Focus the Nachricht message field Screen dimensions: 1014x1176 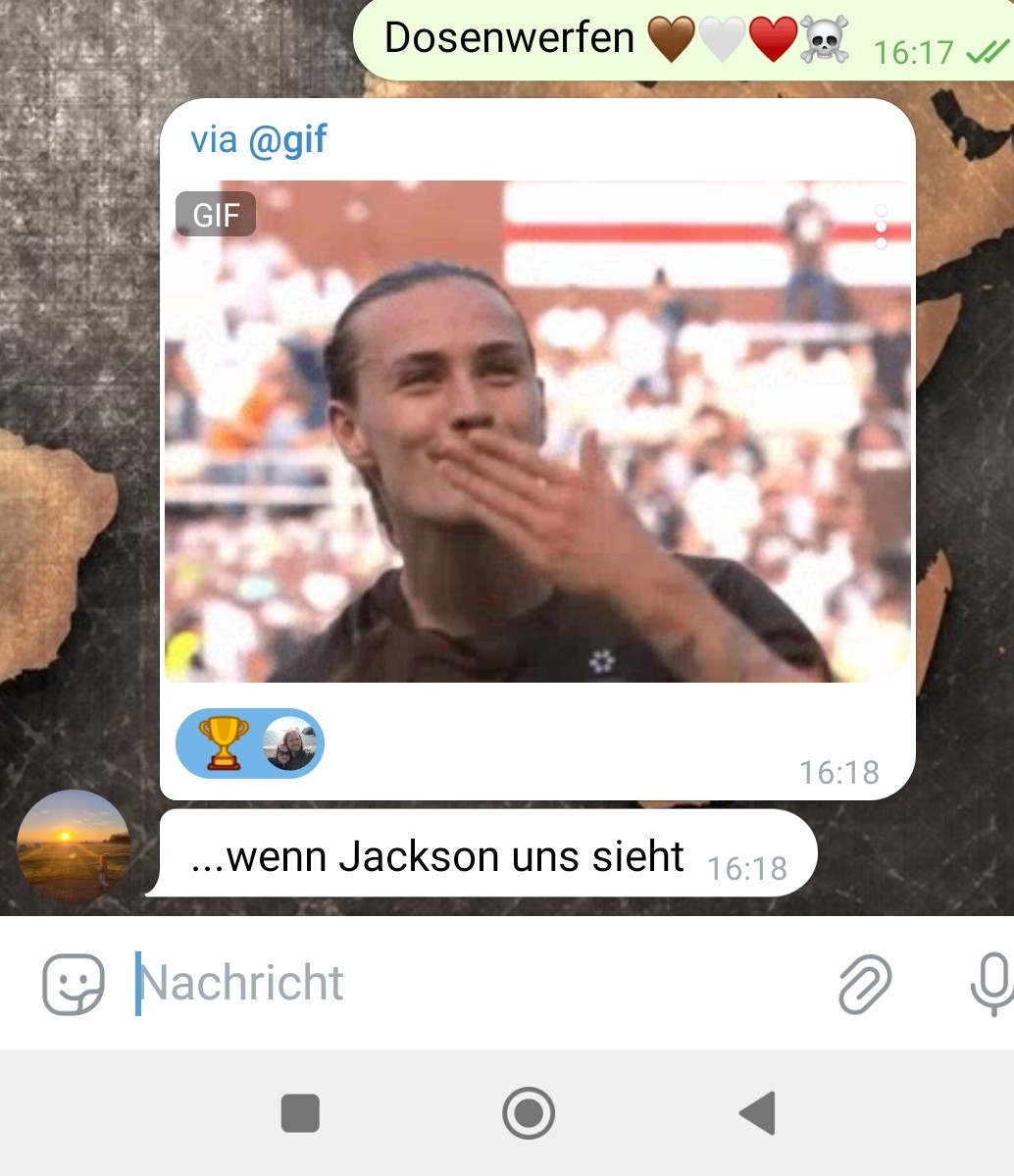point(471,983)
